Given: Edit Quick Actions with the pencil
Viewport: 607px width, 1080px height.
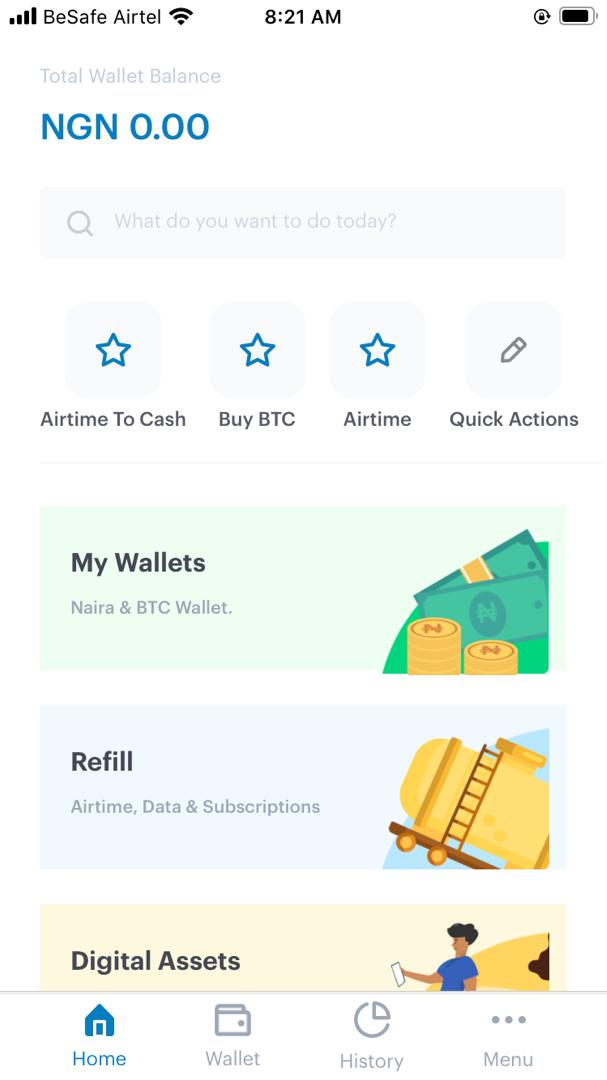Looking at the screenshot, I should tap(513, 351).
